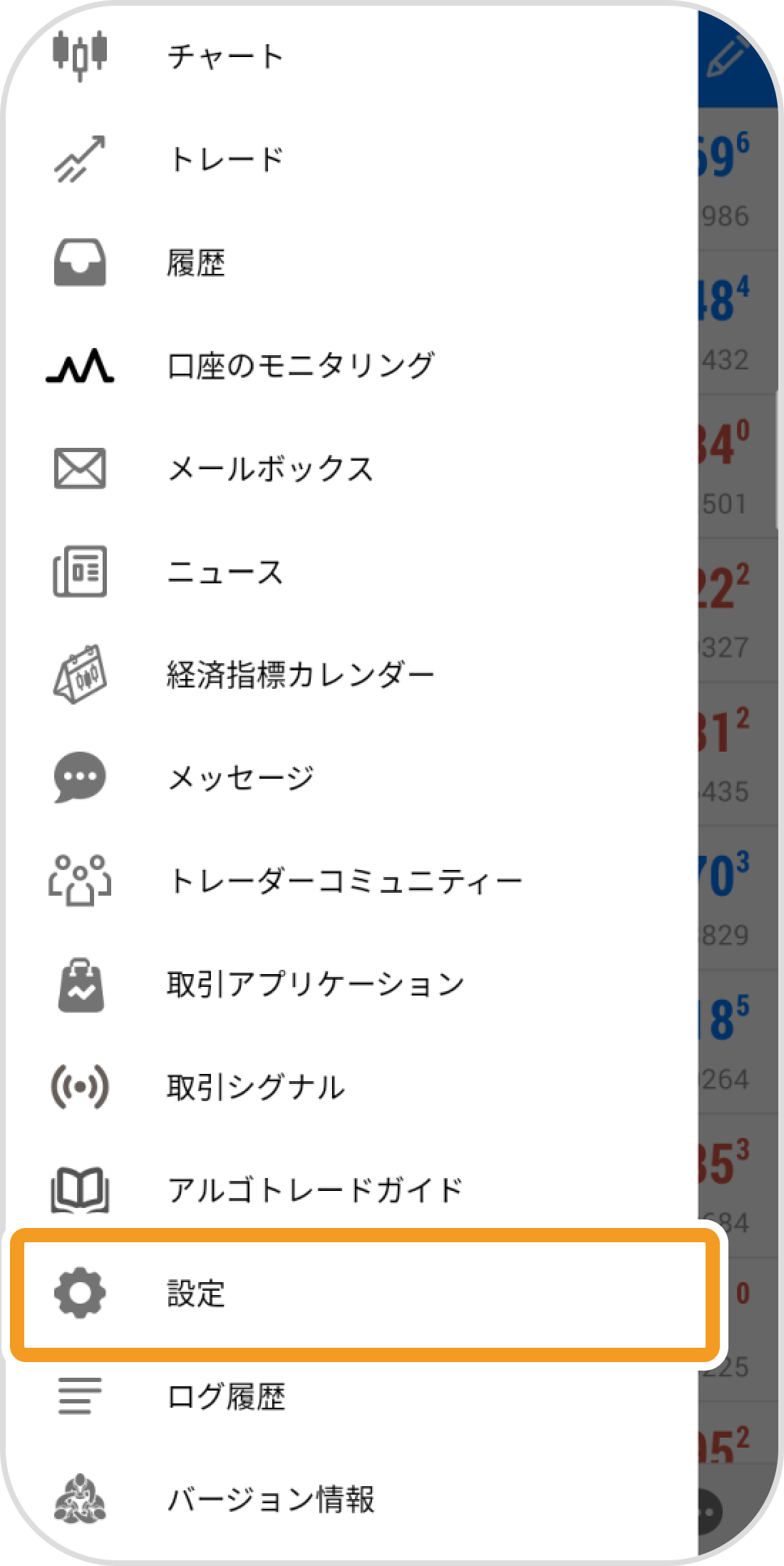Viewport: 784px width, 1566px height.
Task: Open the バージョン情報 menu item
Action: [x=271, y=1498]
